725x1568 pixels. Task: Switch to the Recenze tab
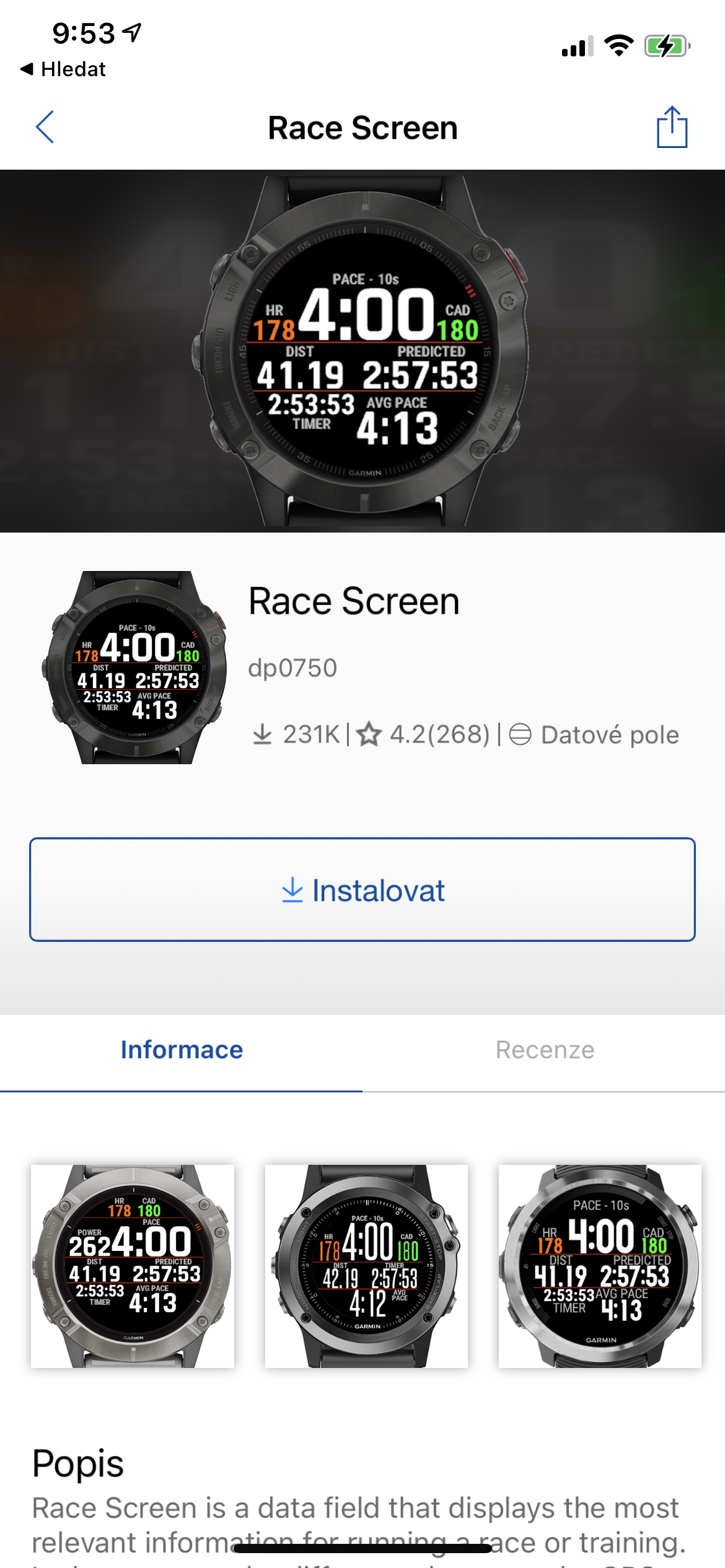[x=544, y=1050]
